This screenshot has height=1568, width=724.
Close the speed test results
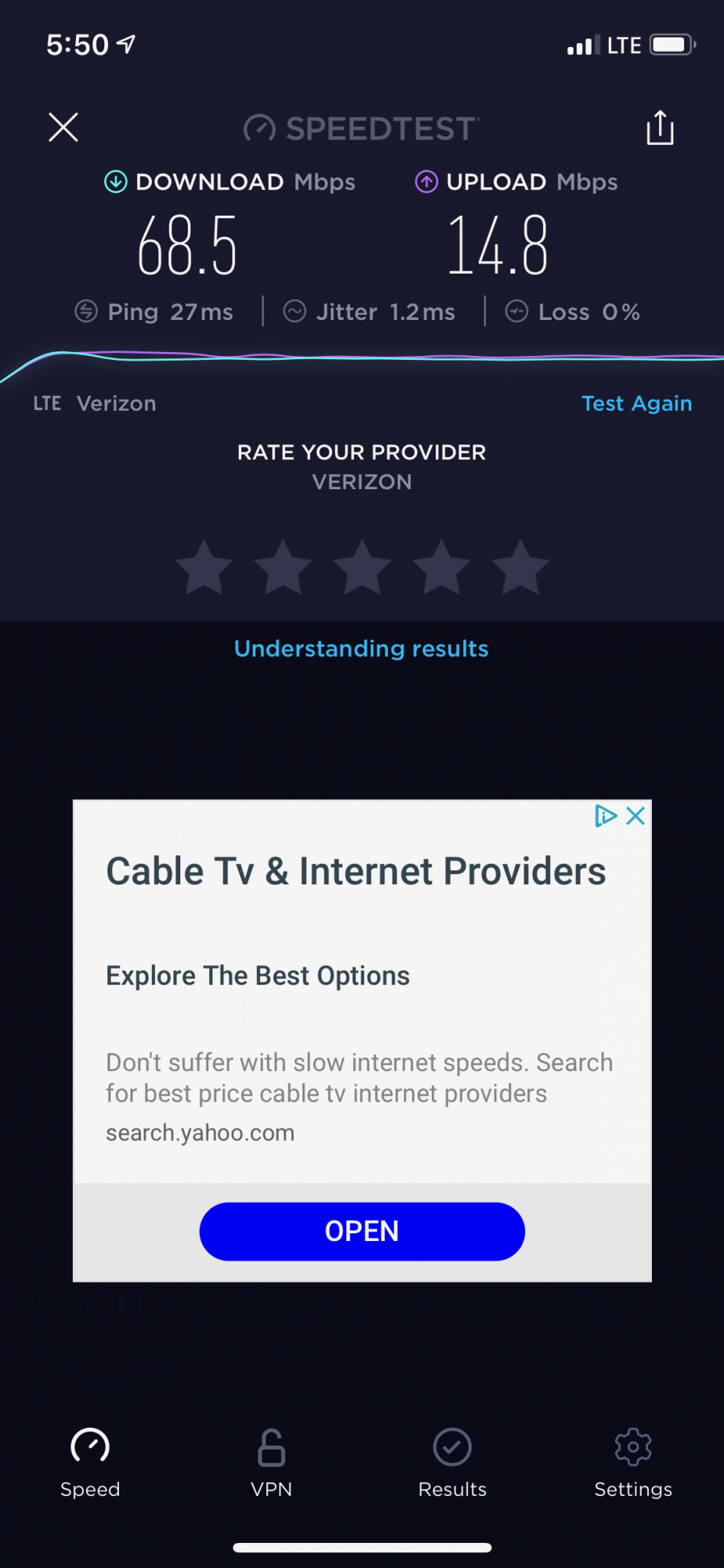[63, 127]
